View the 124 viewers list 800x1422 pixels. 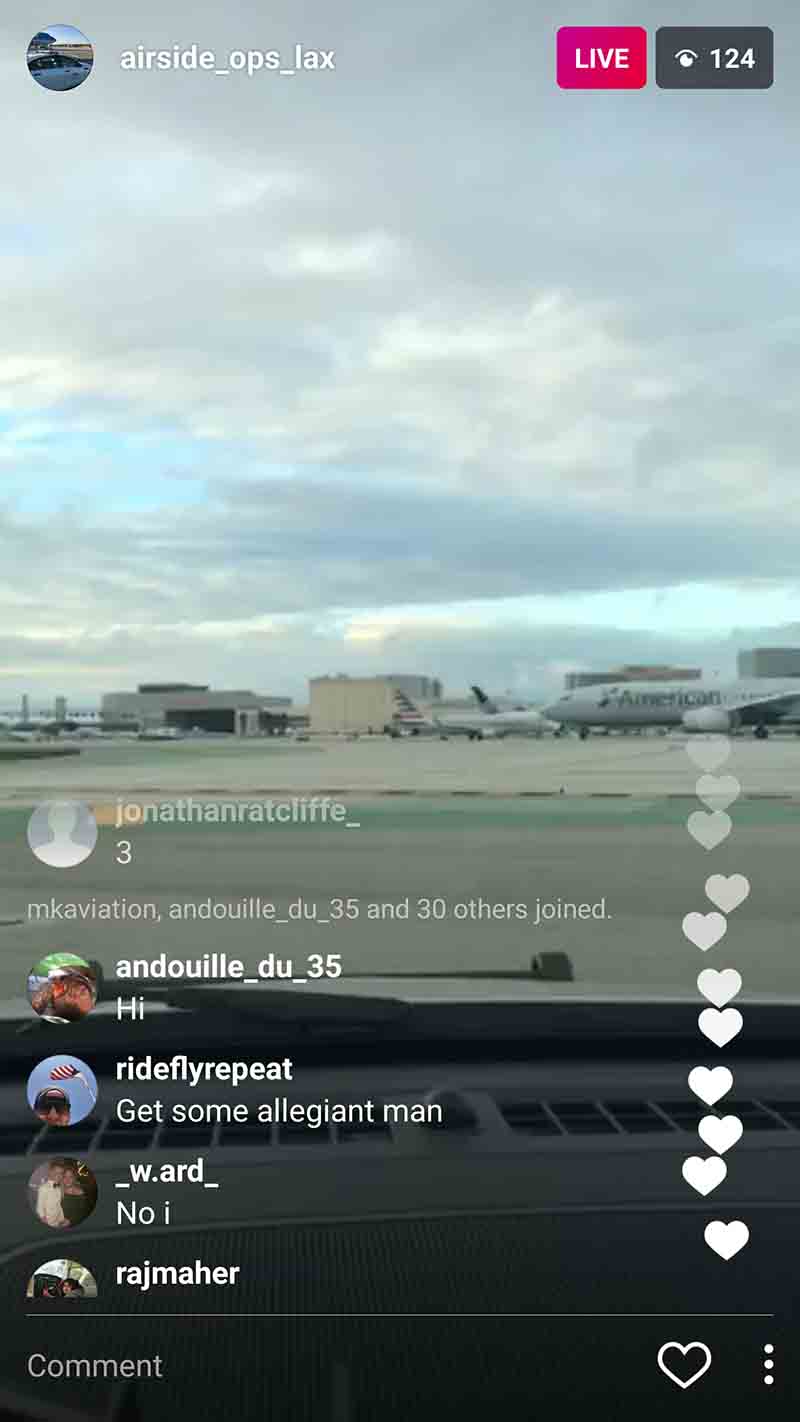tap(714, 59)
